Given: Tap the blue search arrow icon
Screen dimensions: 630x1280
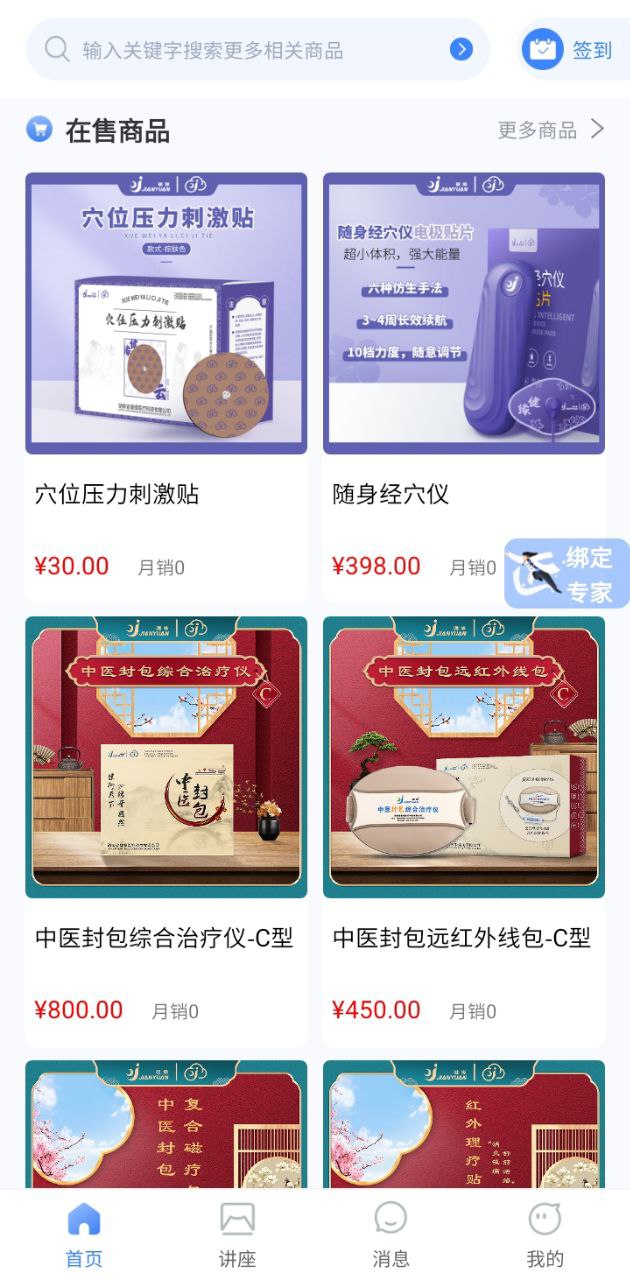Looking at the screenshot, I should point(461,49).
